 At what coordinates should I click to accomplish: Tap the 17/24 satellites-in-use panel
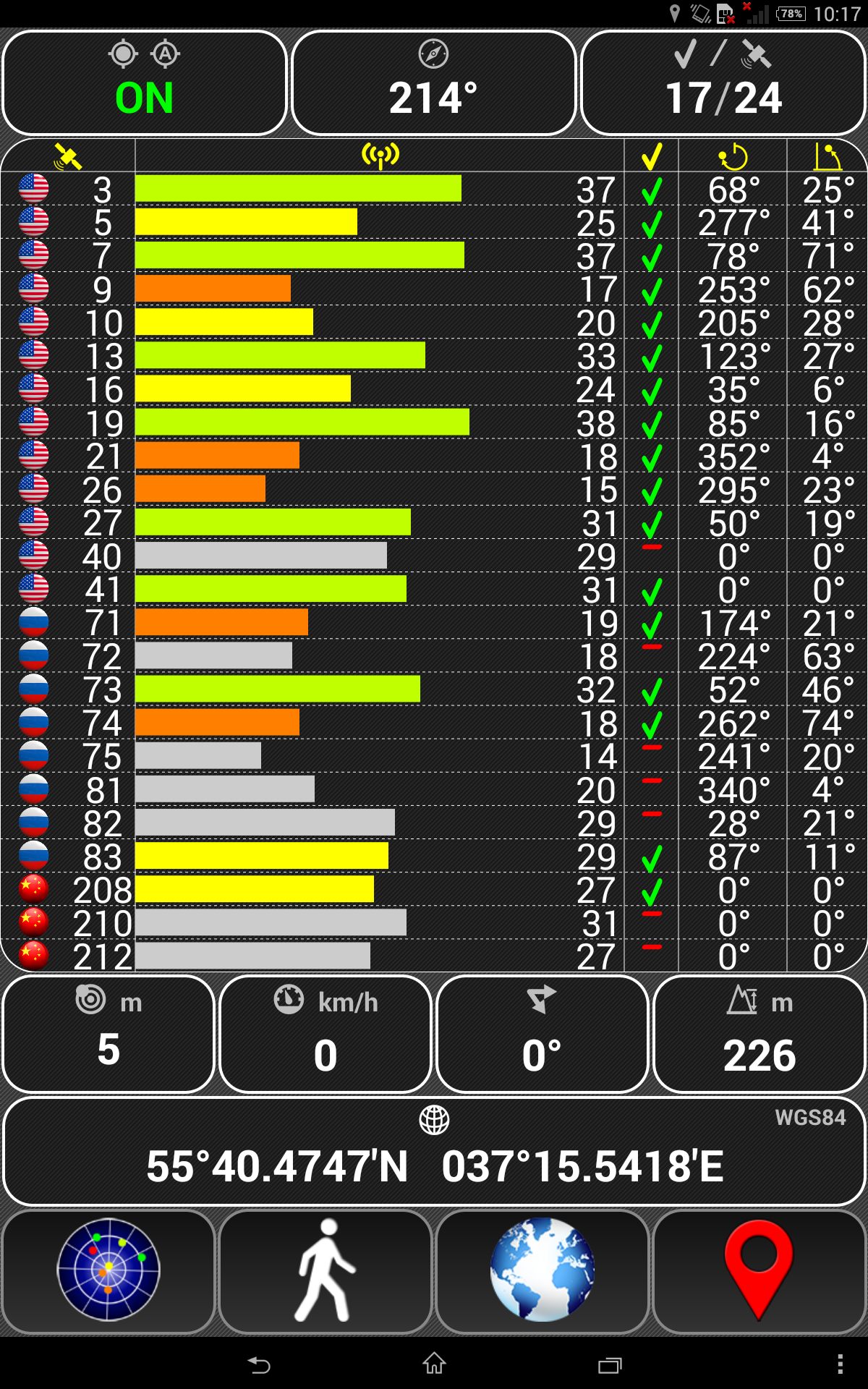coord(723,82)
